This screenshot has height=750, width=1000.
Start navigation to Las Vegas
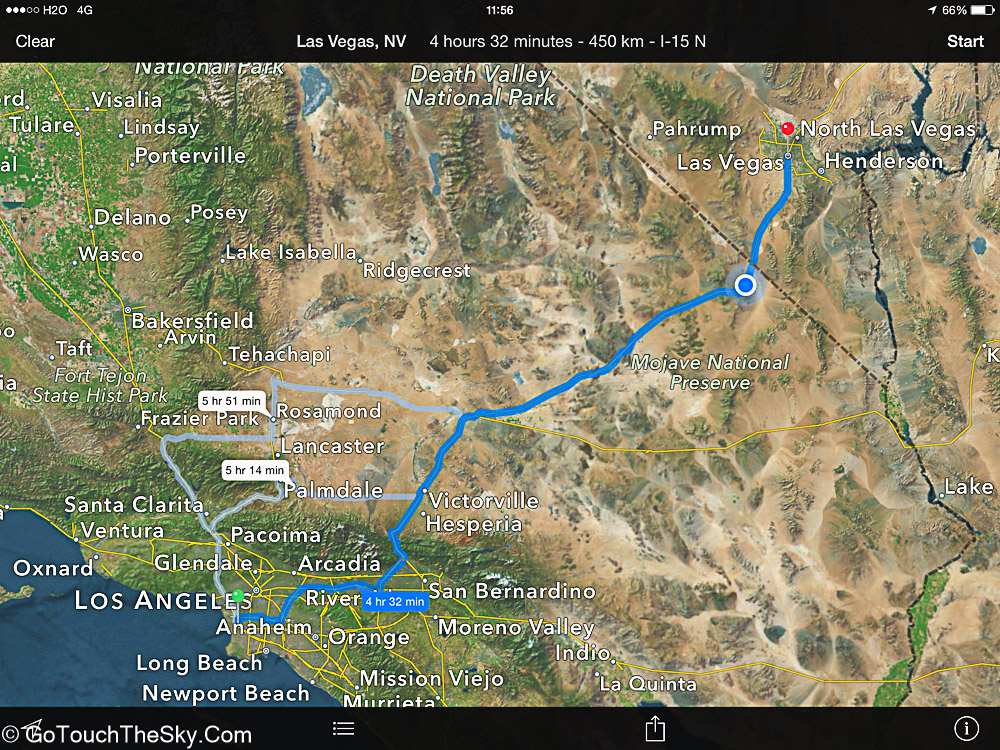965,41
